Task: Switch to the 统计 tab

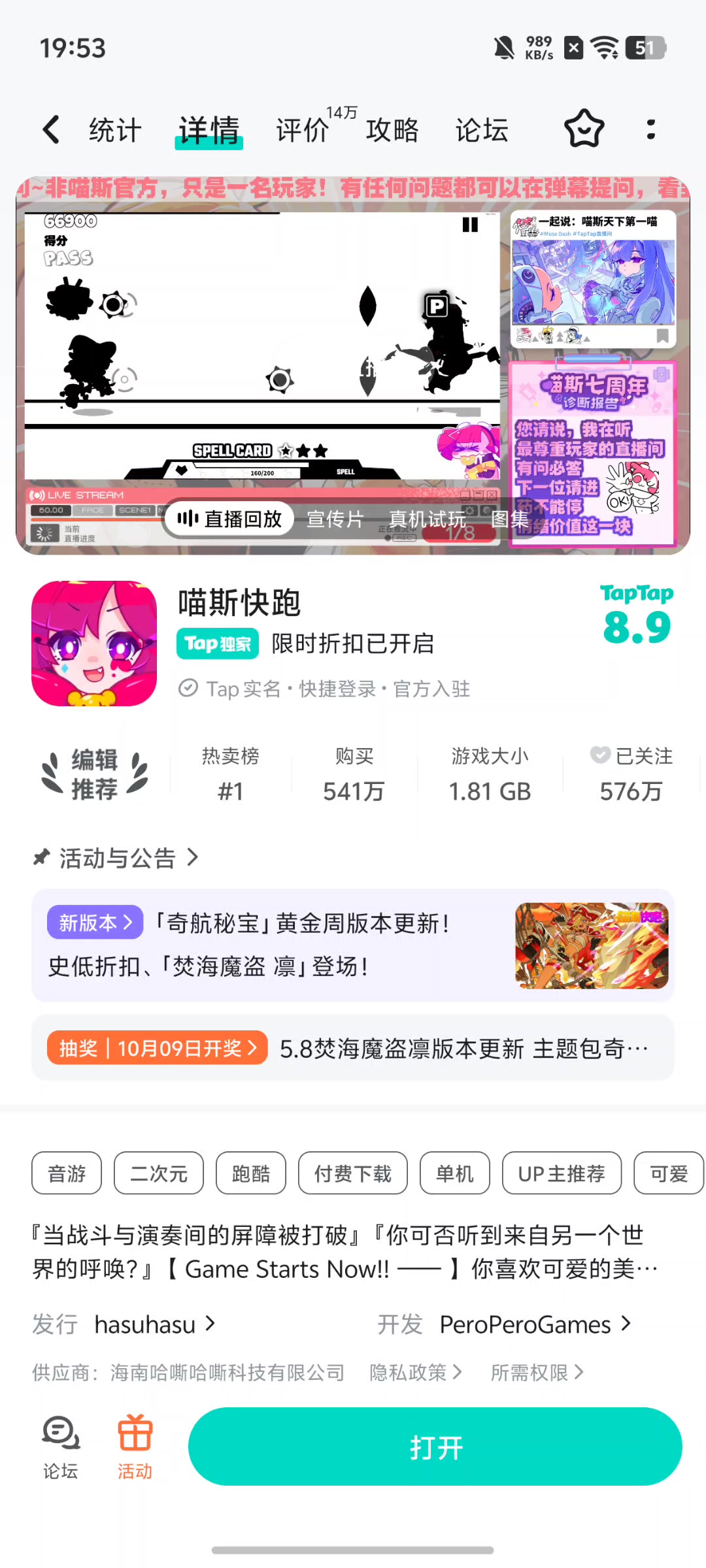Action: click(115, 130)
